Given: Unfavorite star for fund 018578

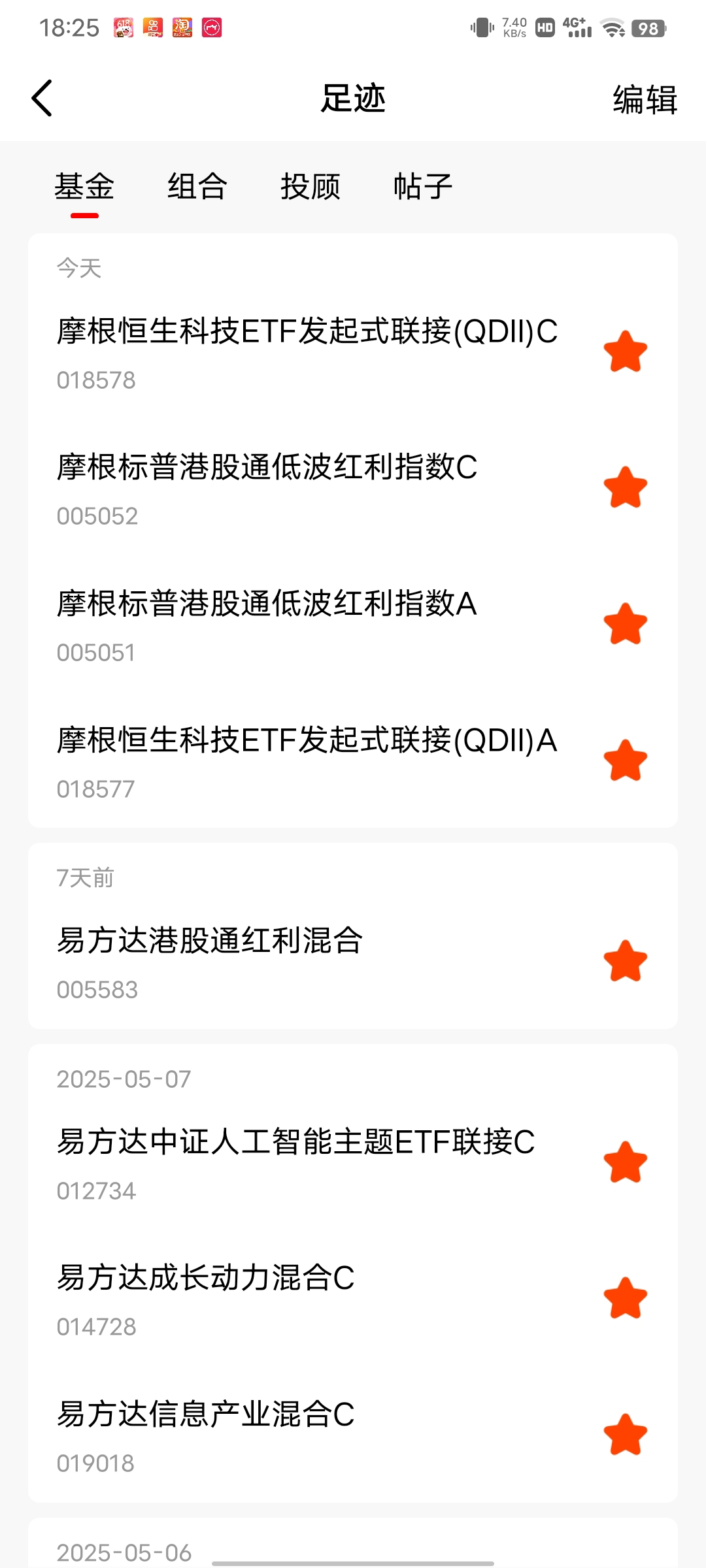Looking at the screenshot, I should point(626,351).
